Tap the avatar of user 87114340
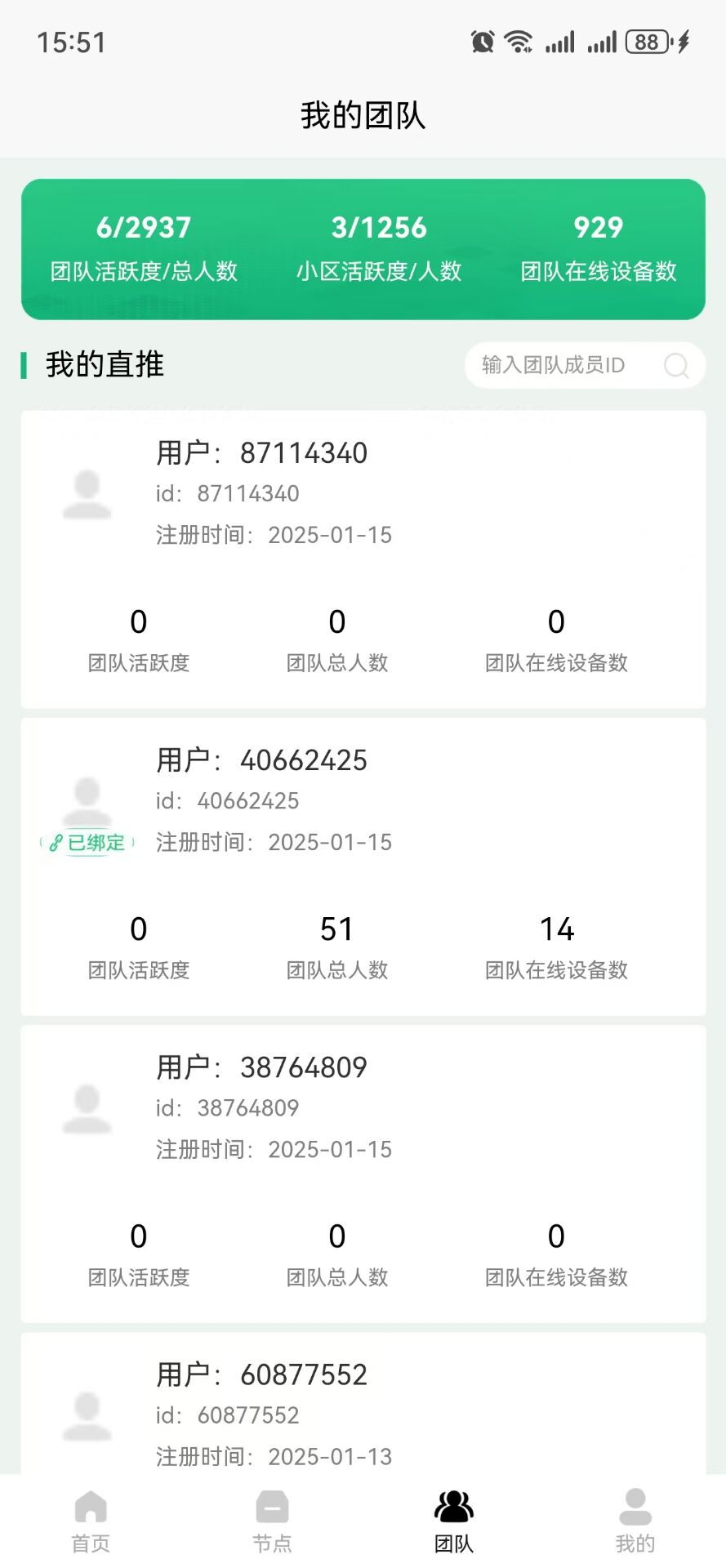 (x=87, y=494)
